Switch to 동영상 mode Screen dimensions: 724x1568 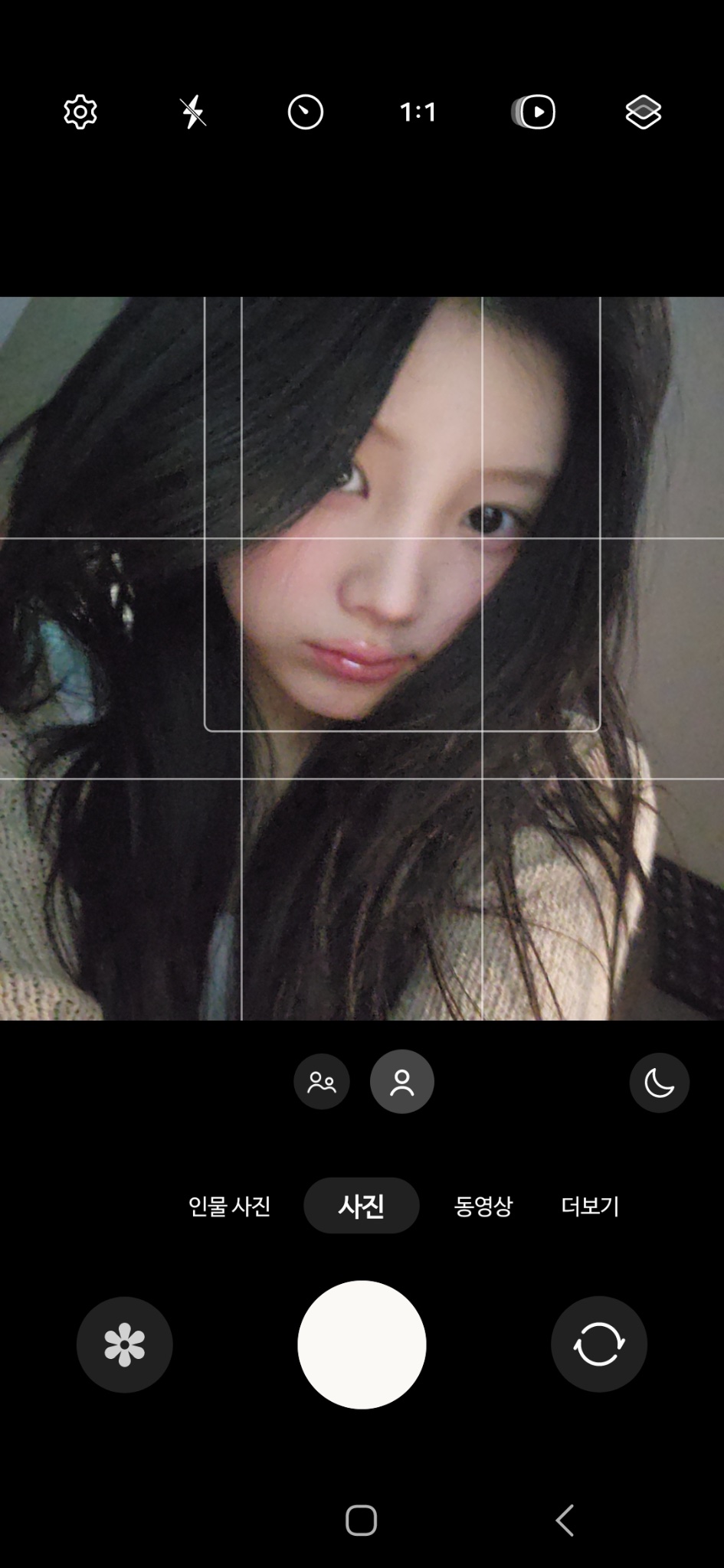[483, 1207]
